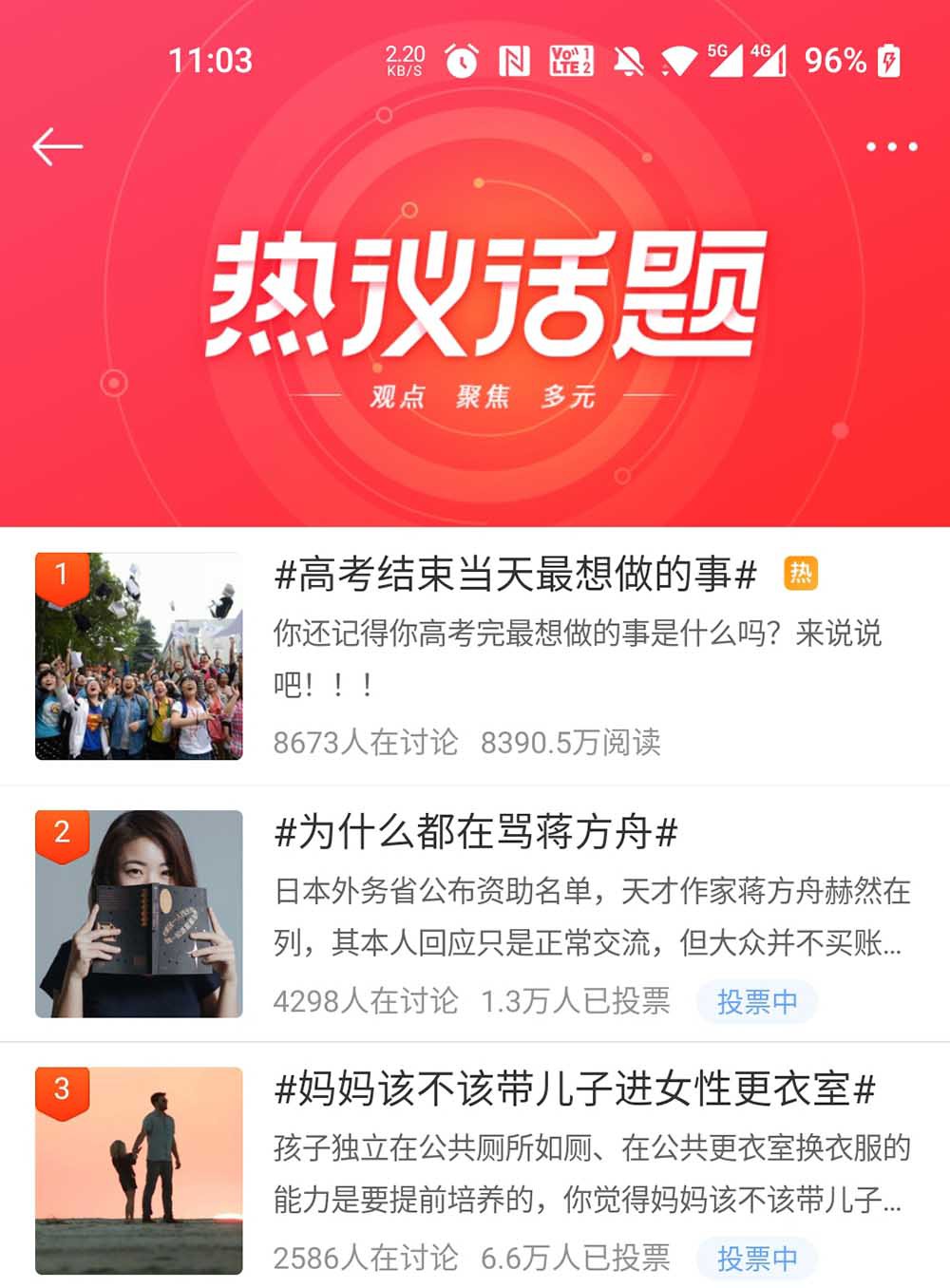
Task: Open topic #妈妈该不该带儿子进女性更衣室#
Action: 574,1089
